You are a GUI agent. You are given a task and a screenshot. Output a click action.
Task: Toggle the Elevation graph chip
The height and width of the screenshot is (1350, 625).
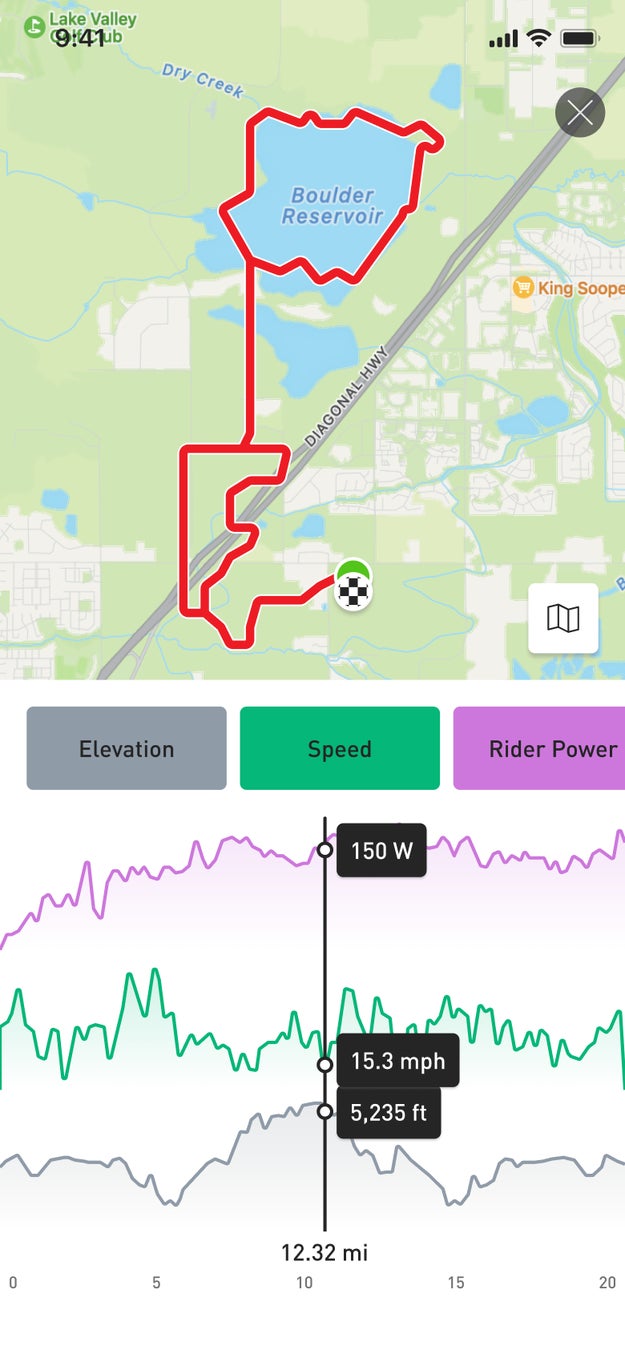126,749
